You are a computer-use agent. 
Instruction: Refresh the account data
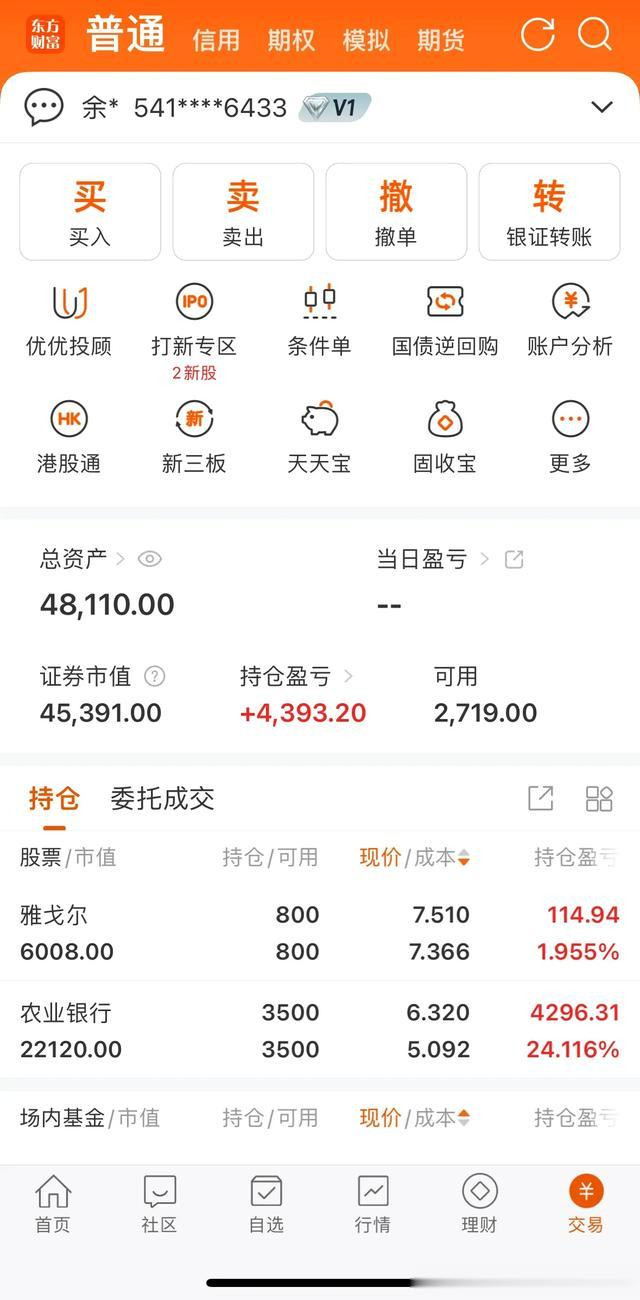(x=537, y=35)
